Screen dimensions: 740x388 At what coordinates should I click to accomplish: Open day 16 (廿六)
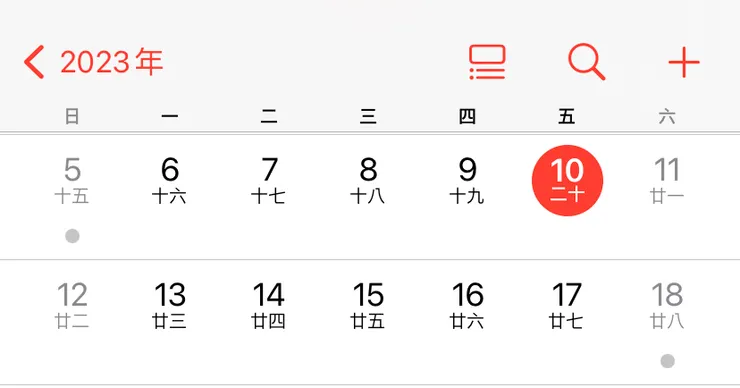coord(467,305)
